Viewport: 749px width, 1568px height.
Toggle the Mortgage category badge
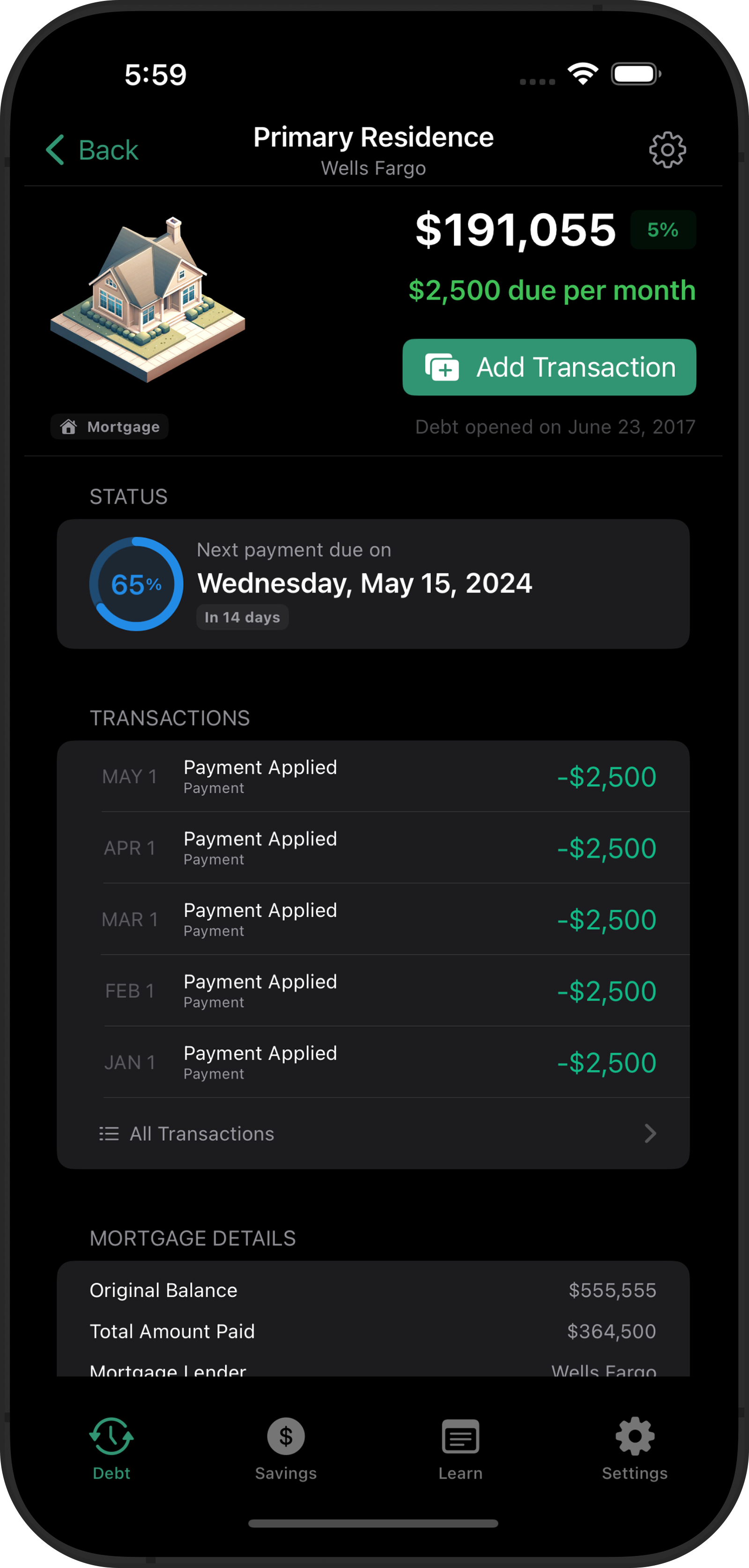pos(109,427)
